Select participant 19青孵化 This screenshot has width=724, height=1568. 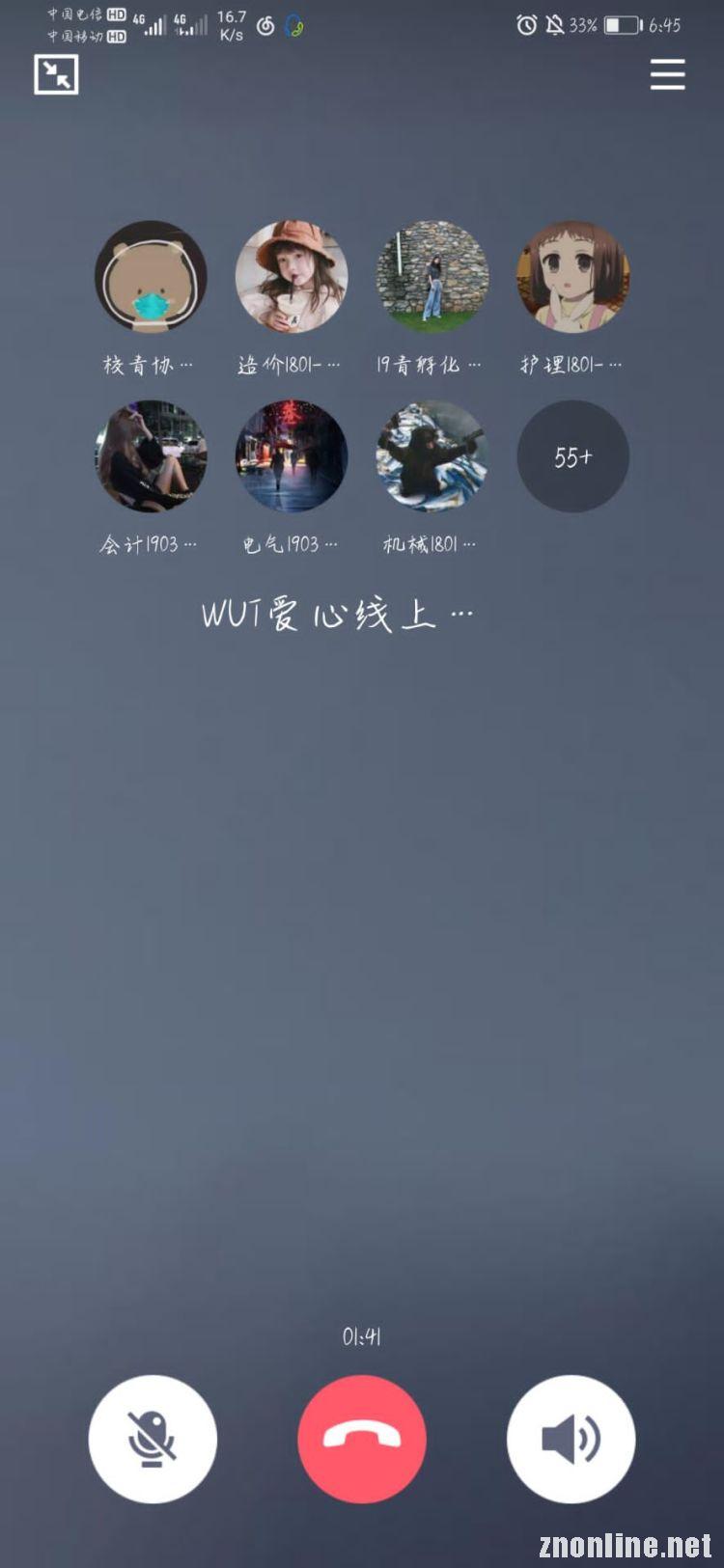(x=432, y=277)
